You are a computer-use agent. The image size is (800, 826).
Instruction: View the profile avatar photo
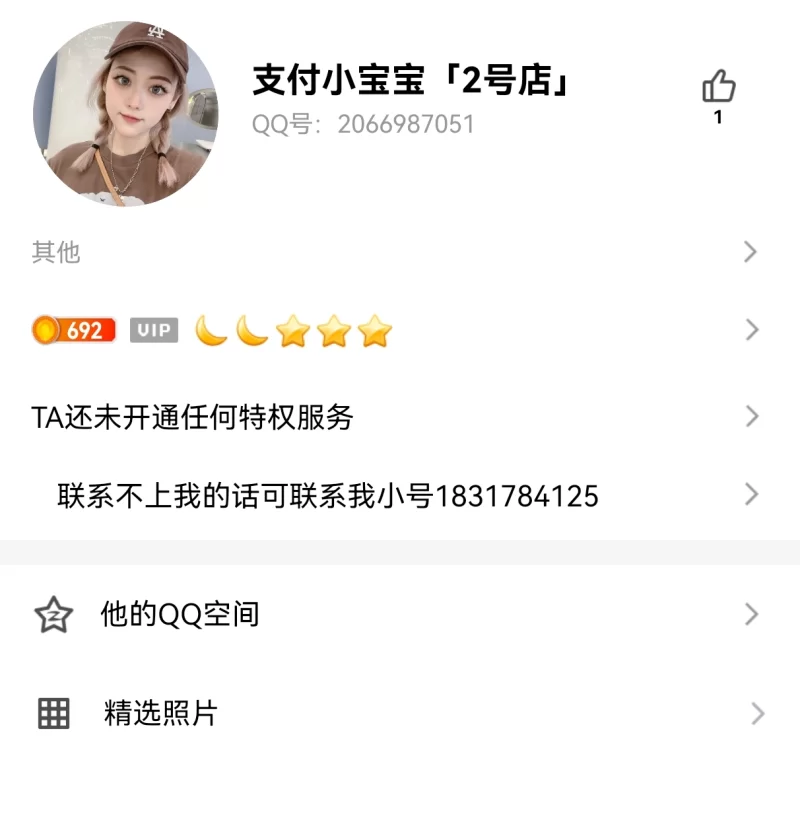coord(125,113)
